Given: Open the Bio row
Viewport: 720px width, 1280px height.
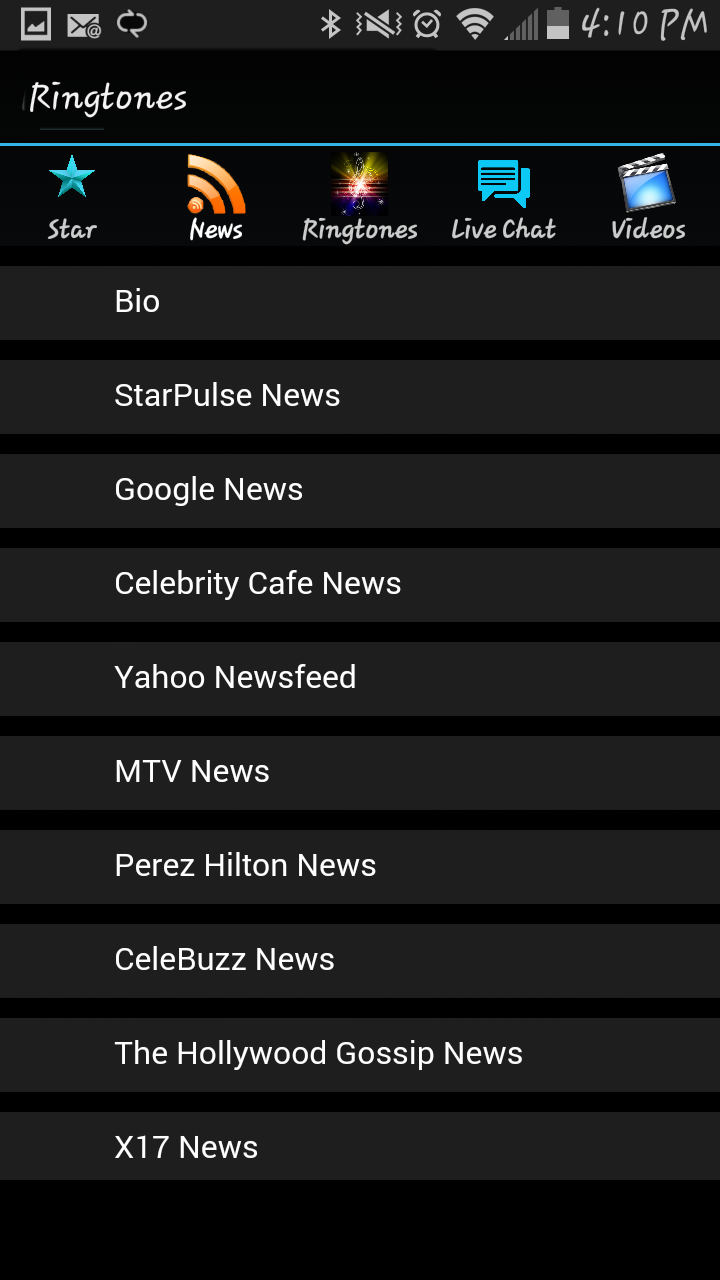Looking at the screenshot, I should 360,302.
